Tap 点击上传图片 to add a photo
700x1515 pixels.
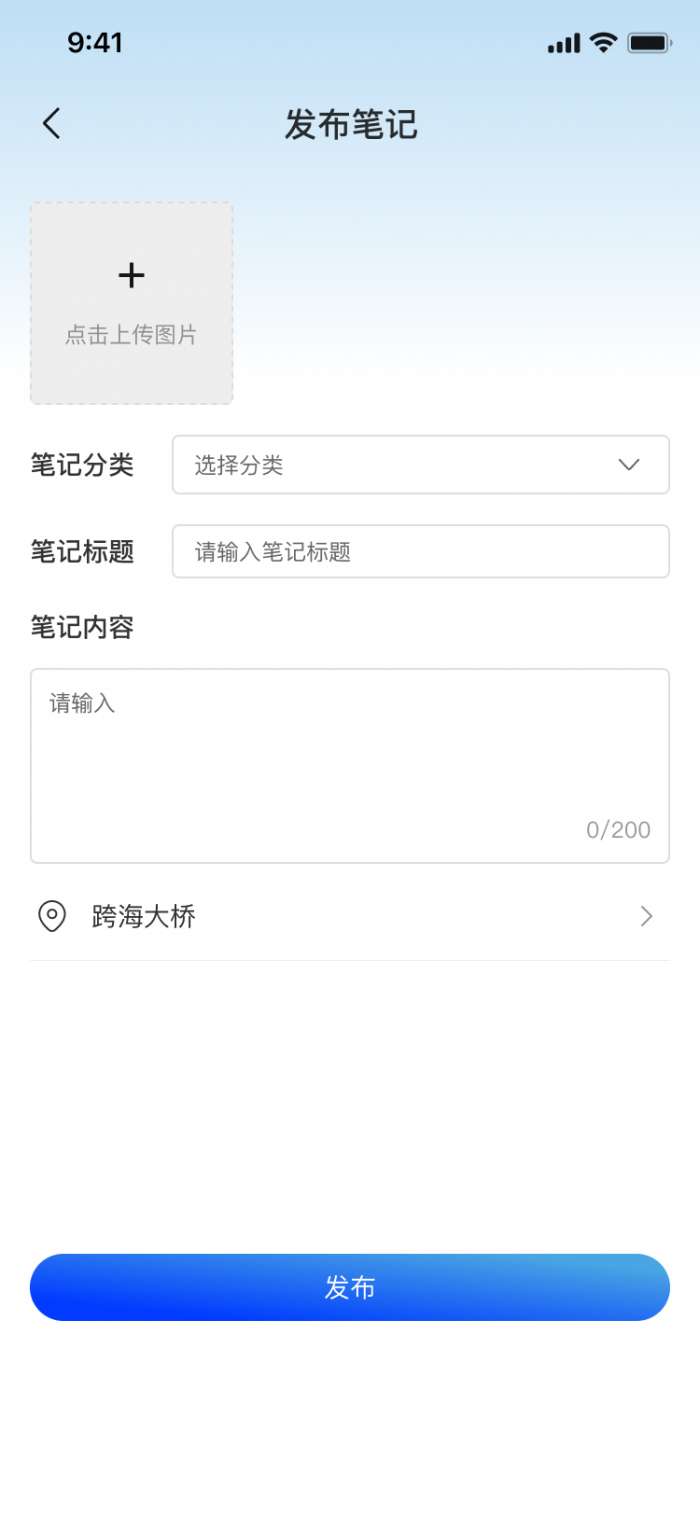tap(131, 303)
